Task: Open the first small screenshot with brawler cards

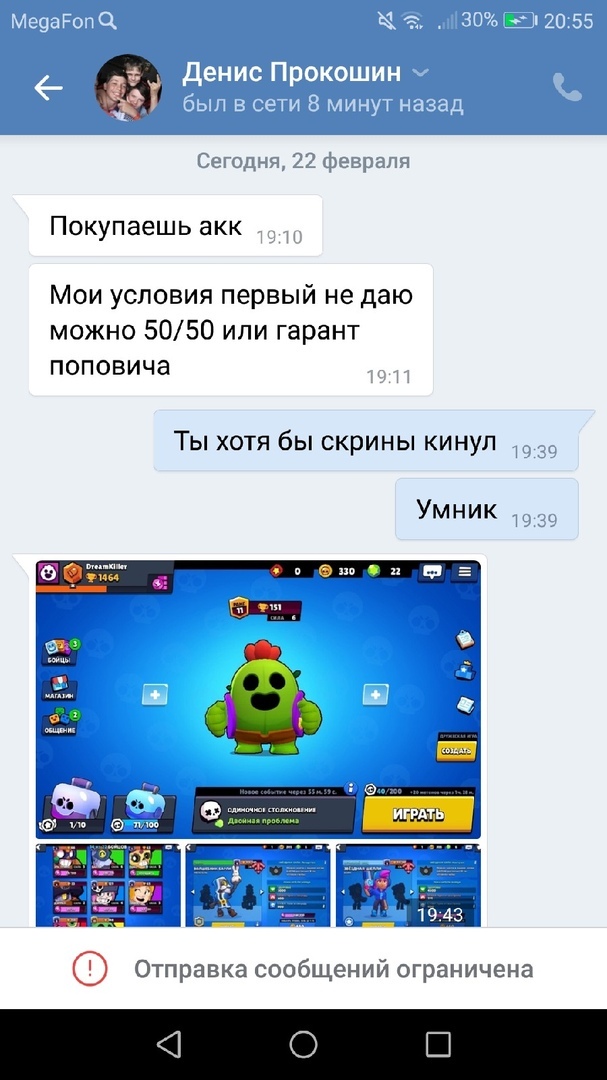Action: click(x=108, y=885)
